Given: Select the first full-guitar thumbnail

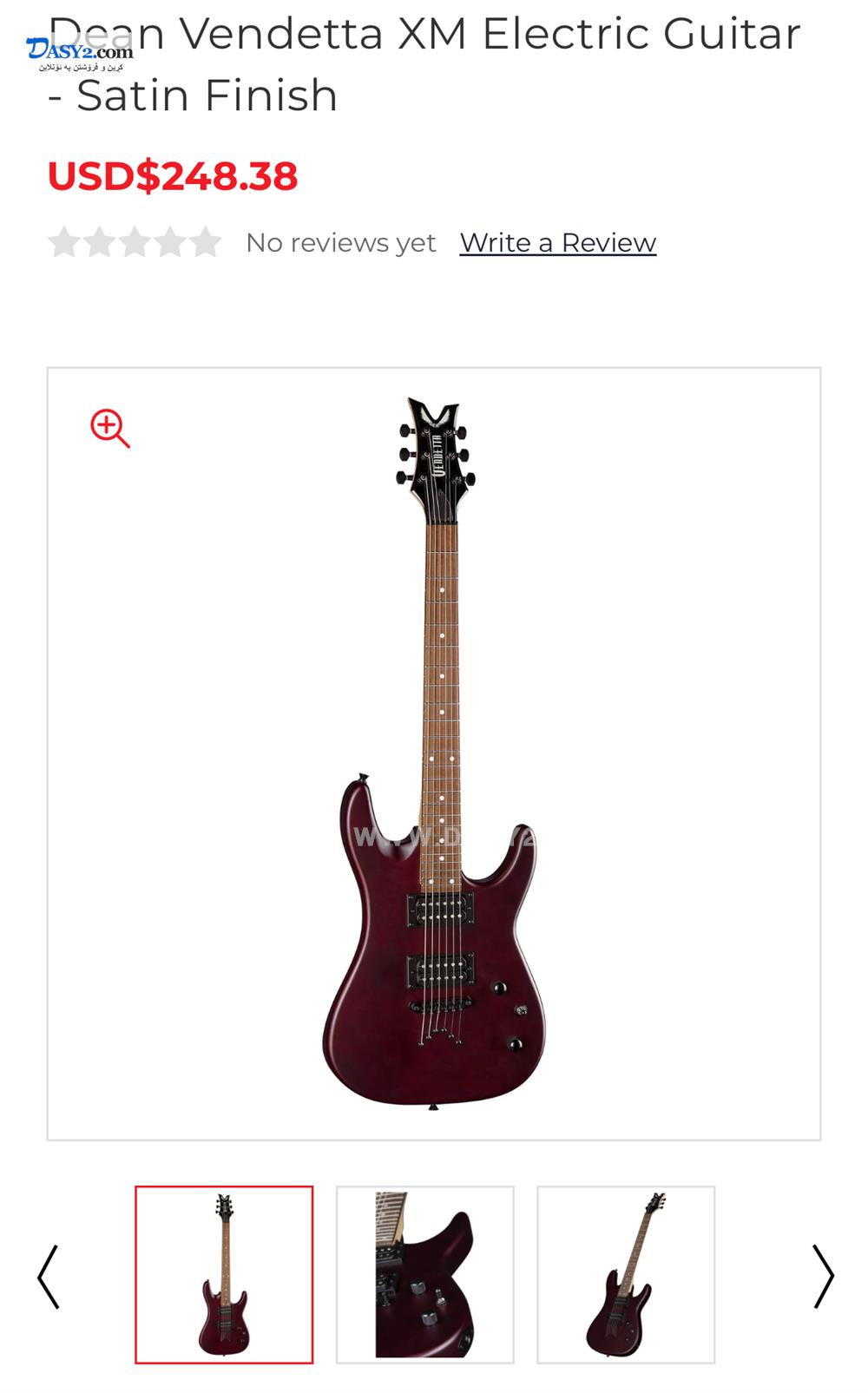Looking at the screenshot, I should (x=224, y=1275).
